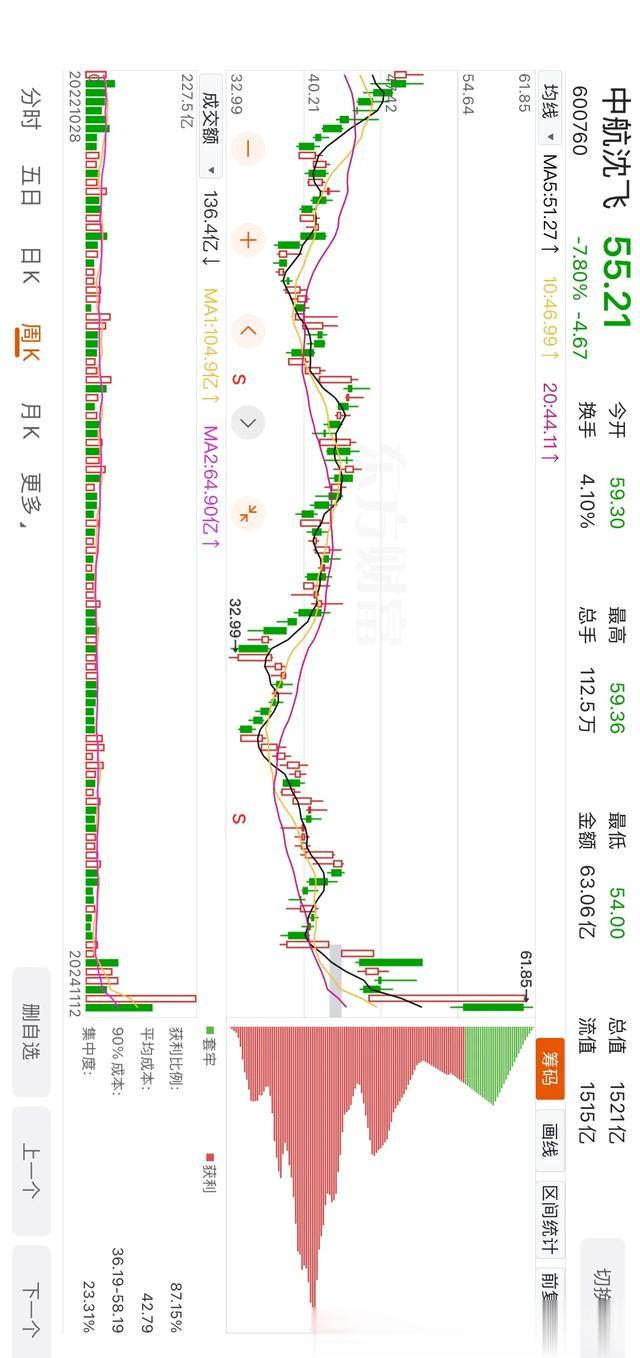The width and height of the screenshot is (640, 1358).
Task: Open the 画线 drawing tool
Action: point(549,1135)
